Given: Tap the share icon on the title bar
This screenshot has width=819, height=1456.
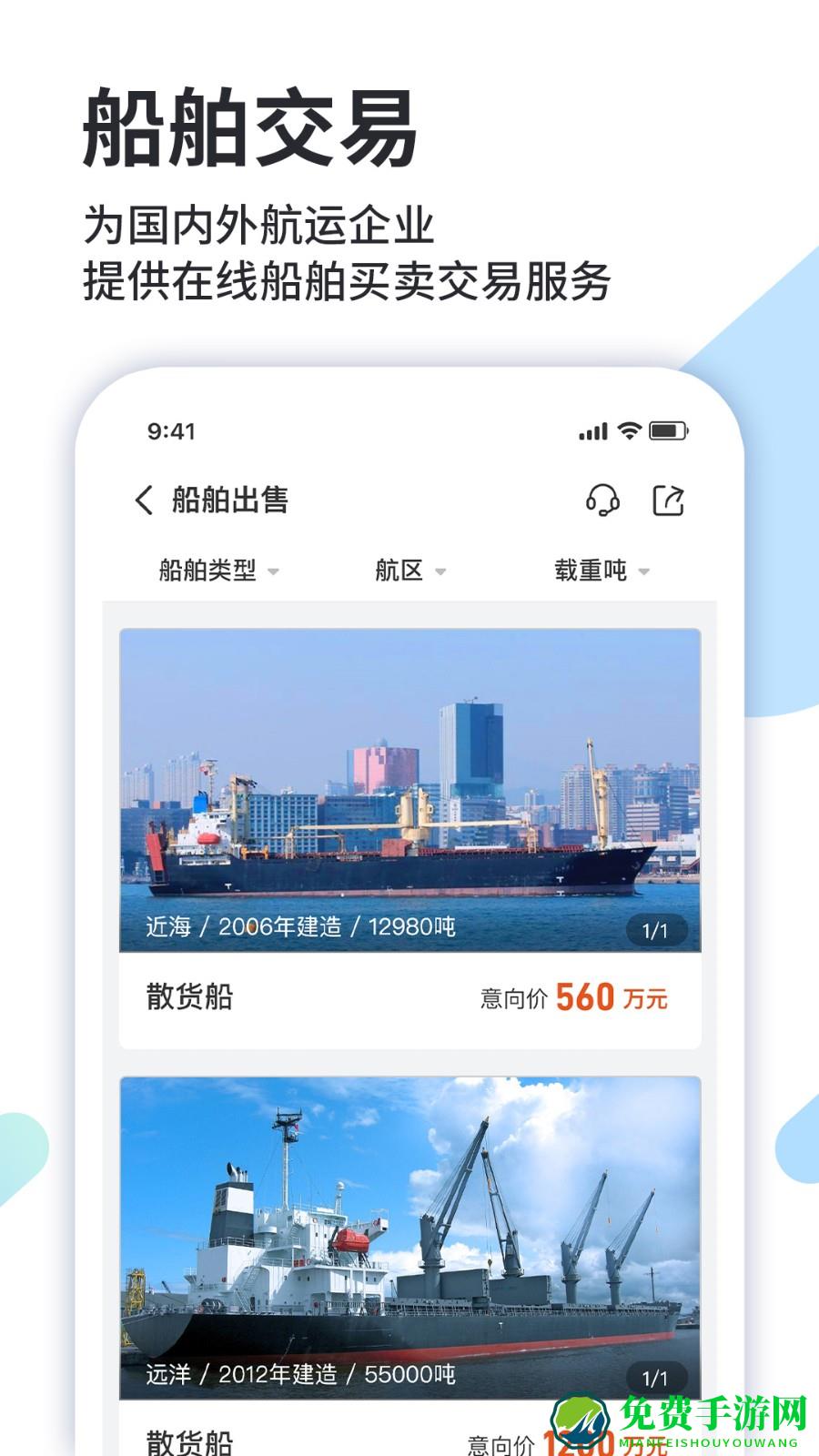Looking at the screenshot, I should tap(667, 500).
